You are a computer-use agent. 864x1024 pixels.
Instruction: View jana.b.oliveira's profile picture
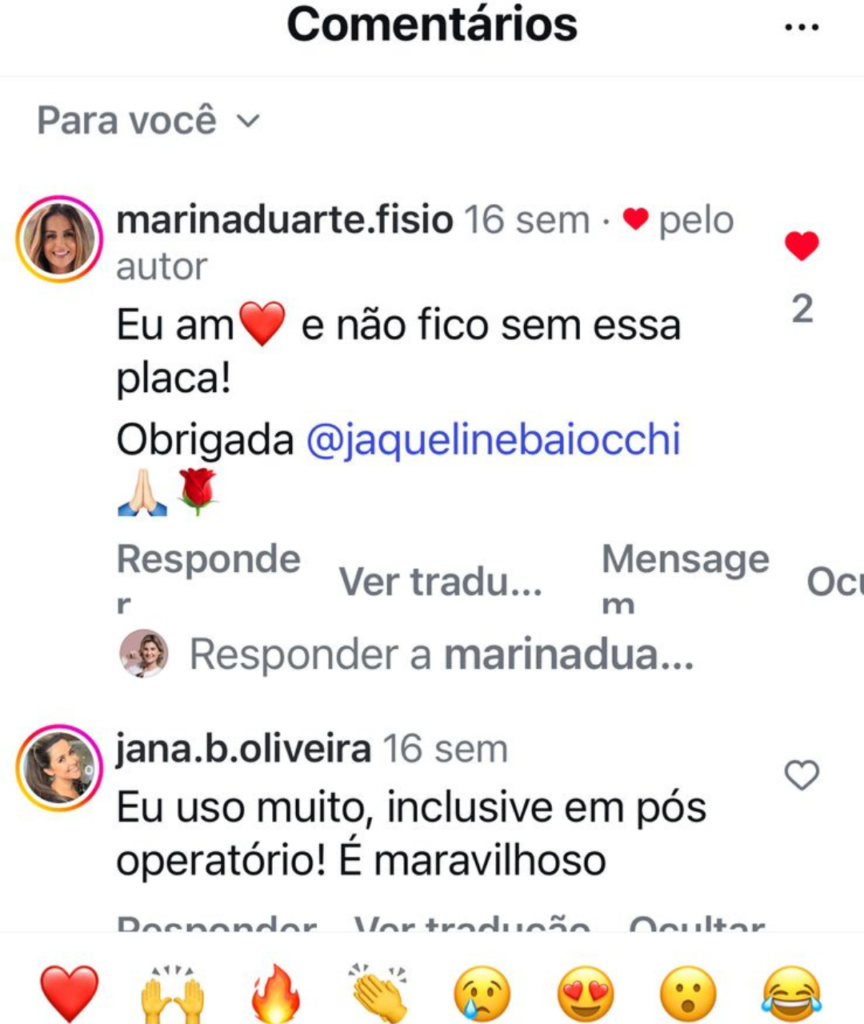tap(59, 768)
